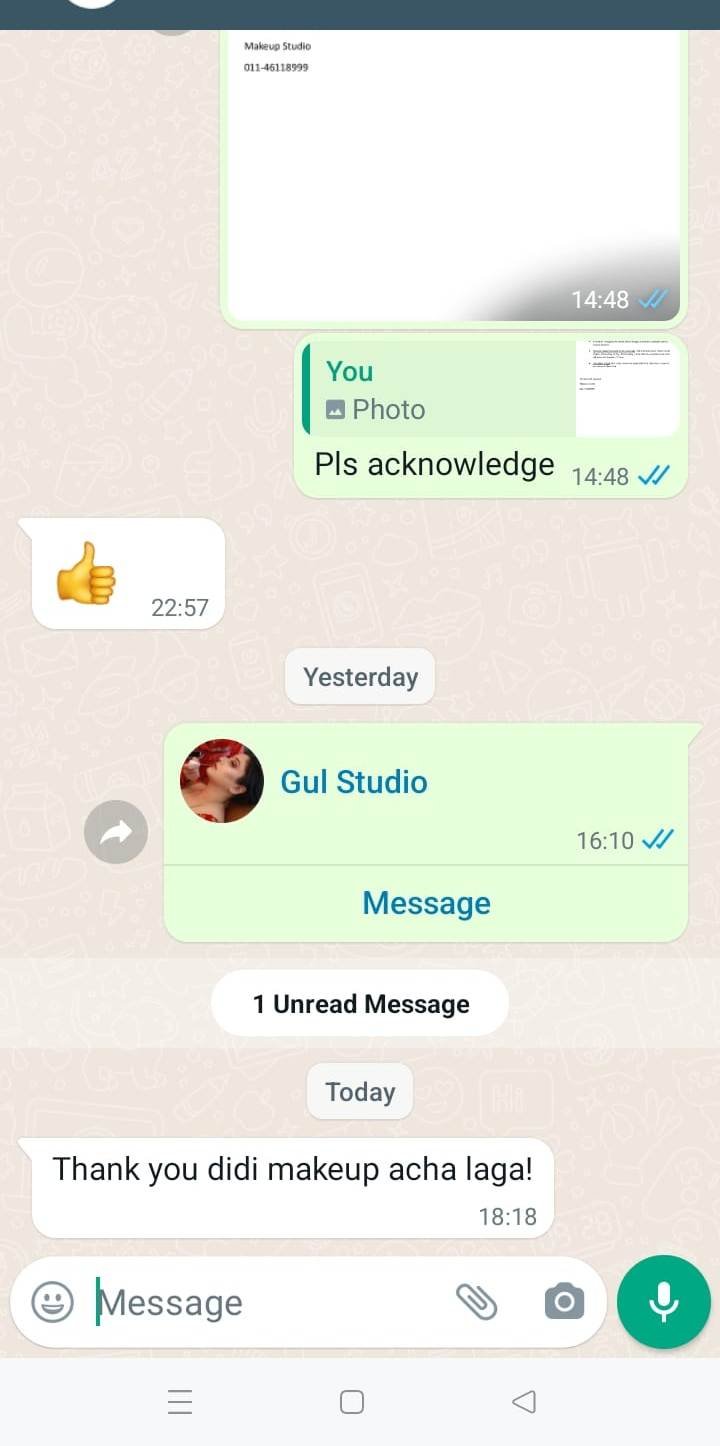Open the Gul Studio contact card
This screenshot has width=720, height=1446.
pos(353,782)
